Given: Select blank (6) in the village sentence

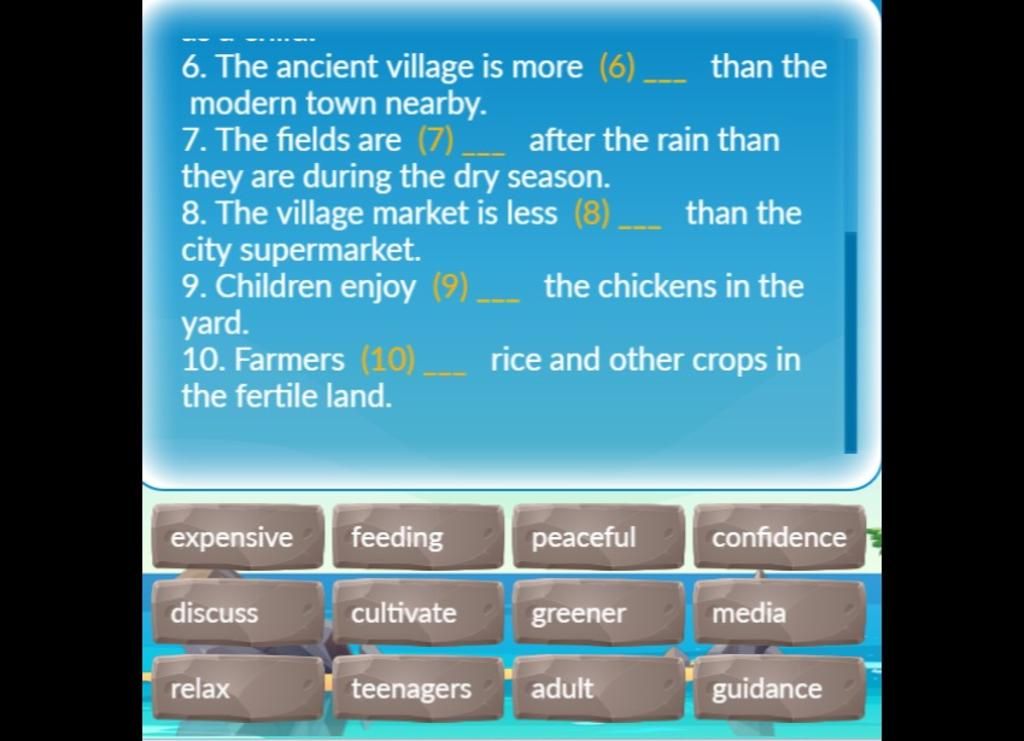Looking at the screenshot, I should pyautogui.click(x=665, y=70).
